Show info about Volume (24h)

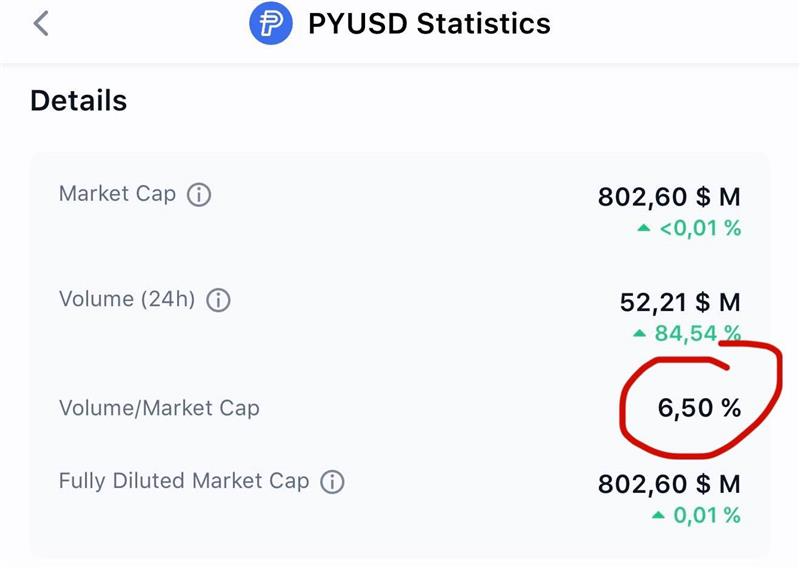pos(218,300)
